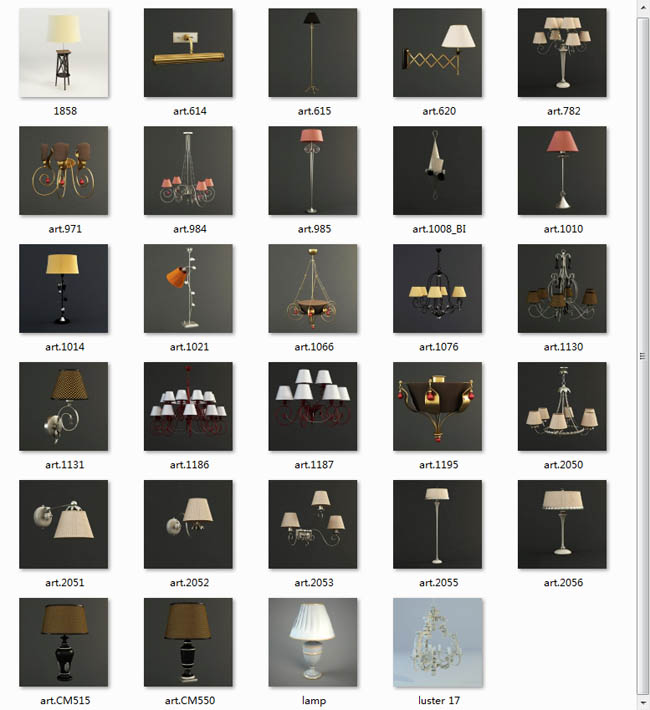Open the art.1130 chandelier
650x710 pixels.
click(x=562, y=289)
